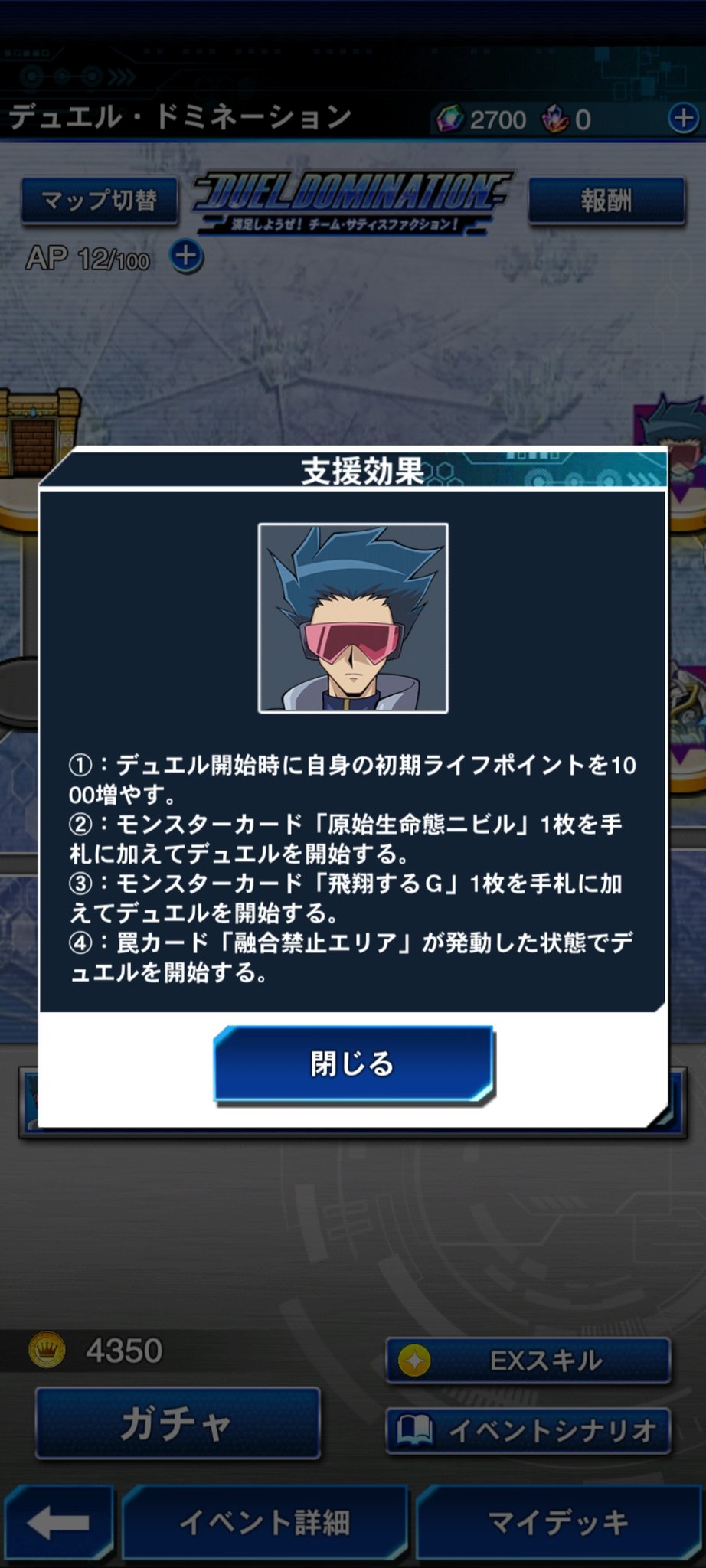Add gems with the top plus icon

pos(684,119)
